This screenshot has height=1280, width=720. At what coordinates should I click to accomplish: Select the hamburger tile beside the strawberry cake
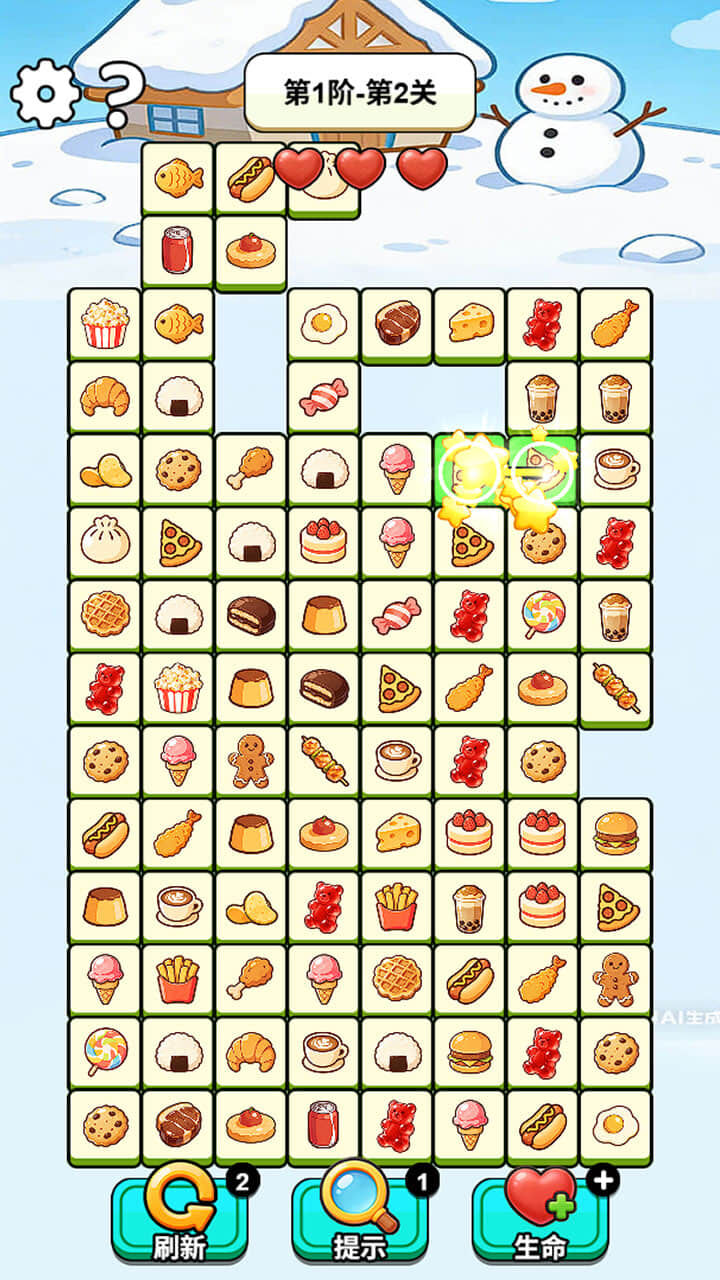pos(615,833)
